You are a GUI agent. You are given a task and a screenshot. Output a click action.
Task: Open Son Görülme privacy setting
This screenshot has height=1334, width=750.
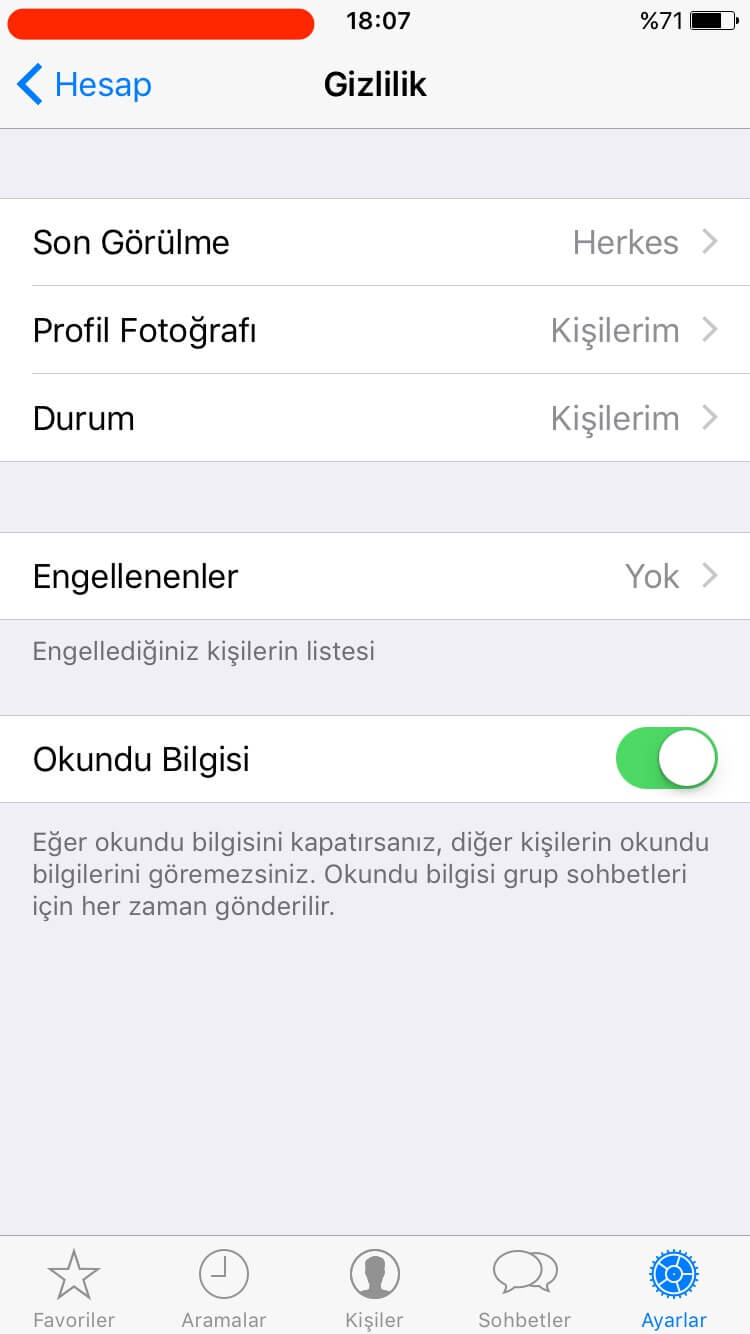[x=375, y=242]
